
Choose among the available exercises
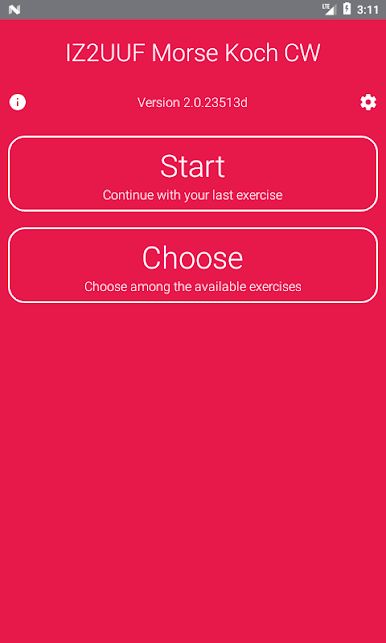[193, 265]
